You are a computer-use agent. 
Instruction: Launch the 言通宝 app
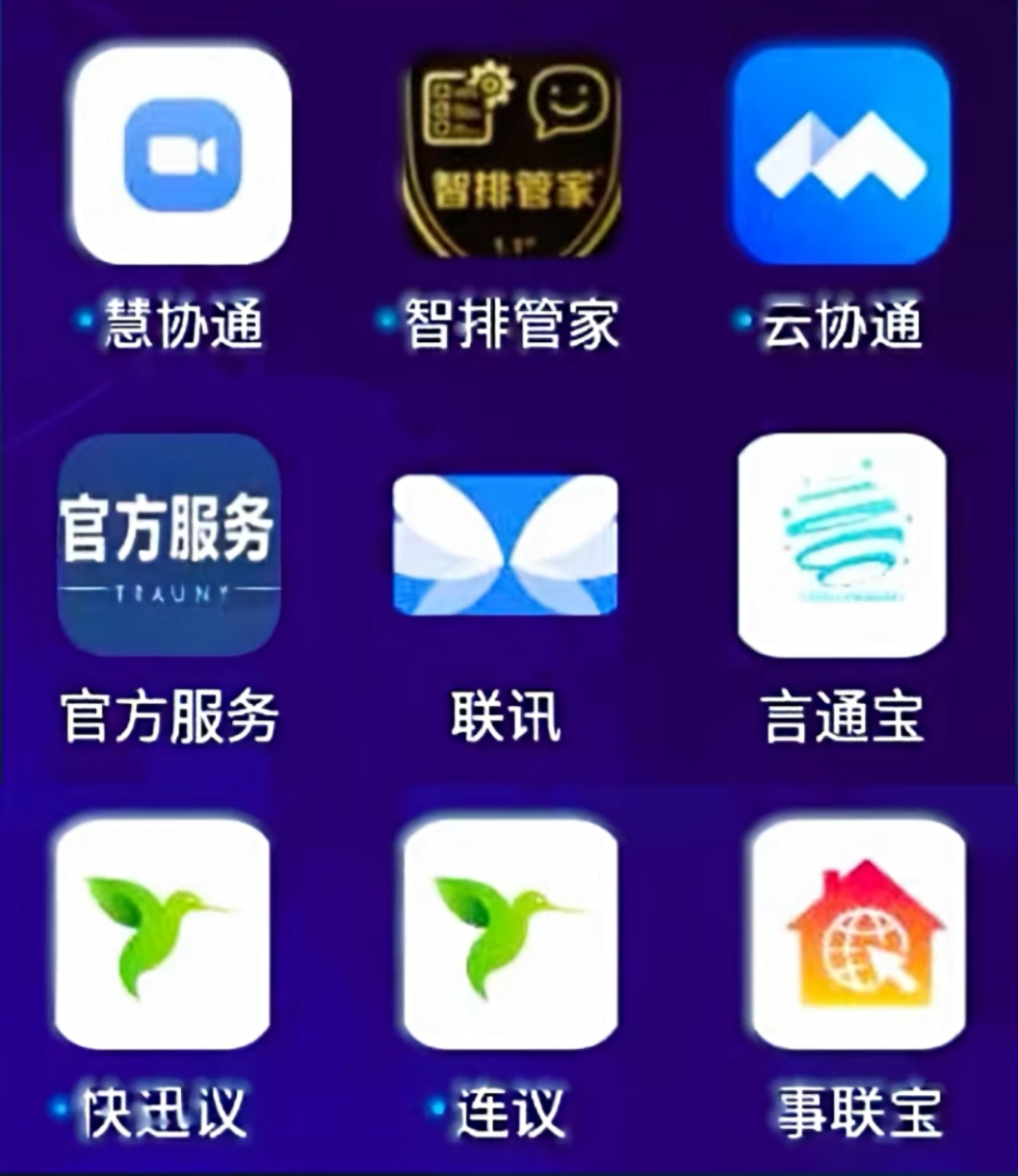click(842, 547)
